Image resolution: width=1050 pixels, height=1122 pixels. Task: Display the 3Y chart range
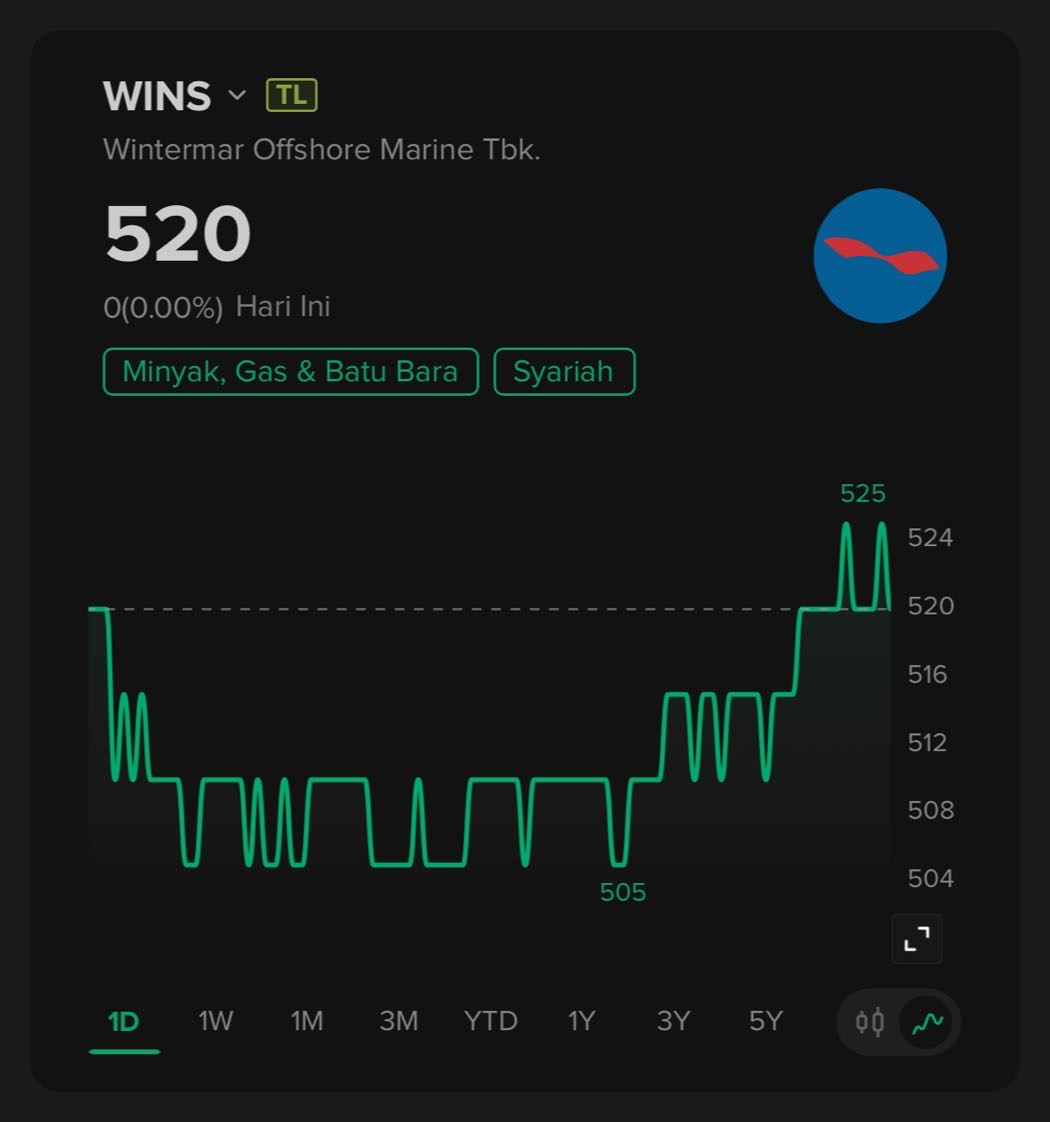point(673,1021)
